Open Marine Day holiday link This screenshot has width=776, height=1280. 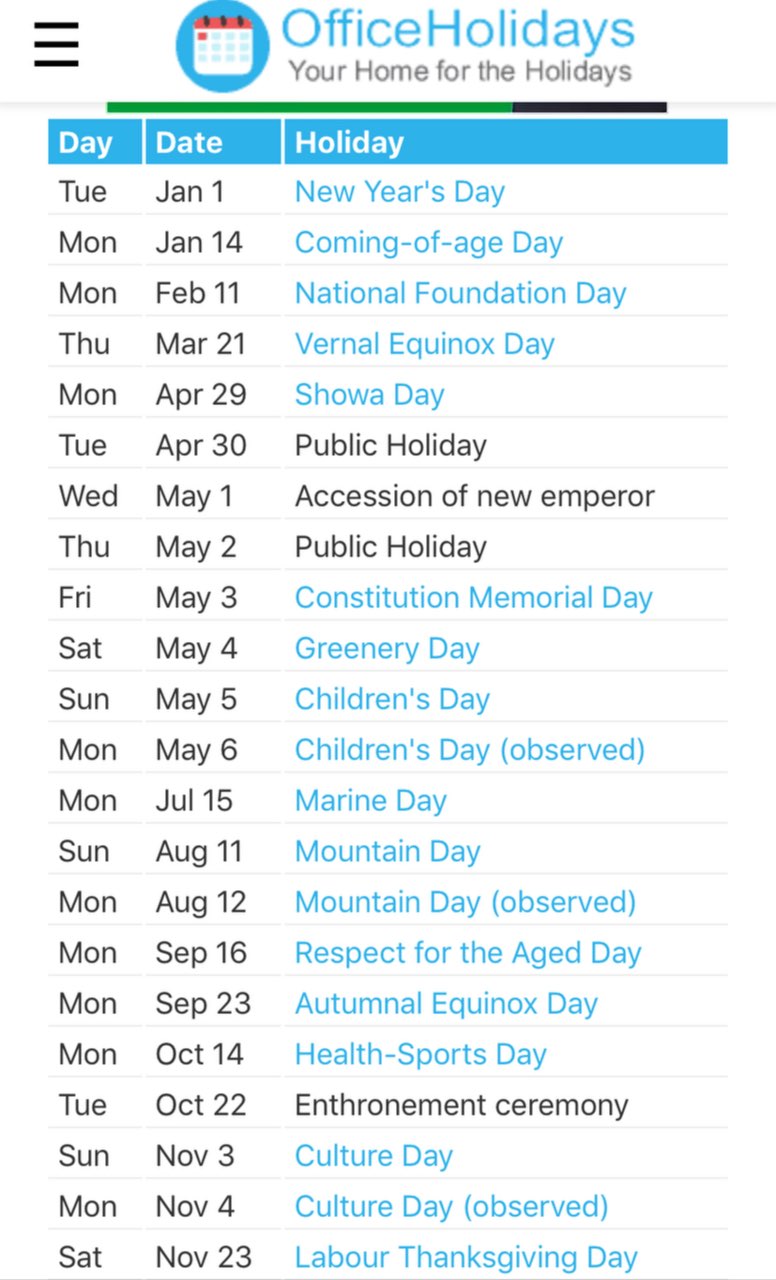[x=370, y=801]
